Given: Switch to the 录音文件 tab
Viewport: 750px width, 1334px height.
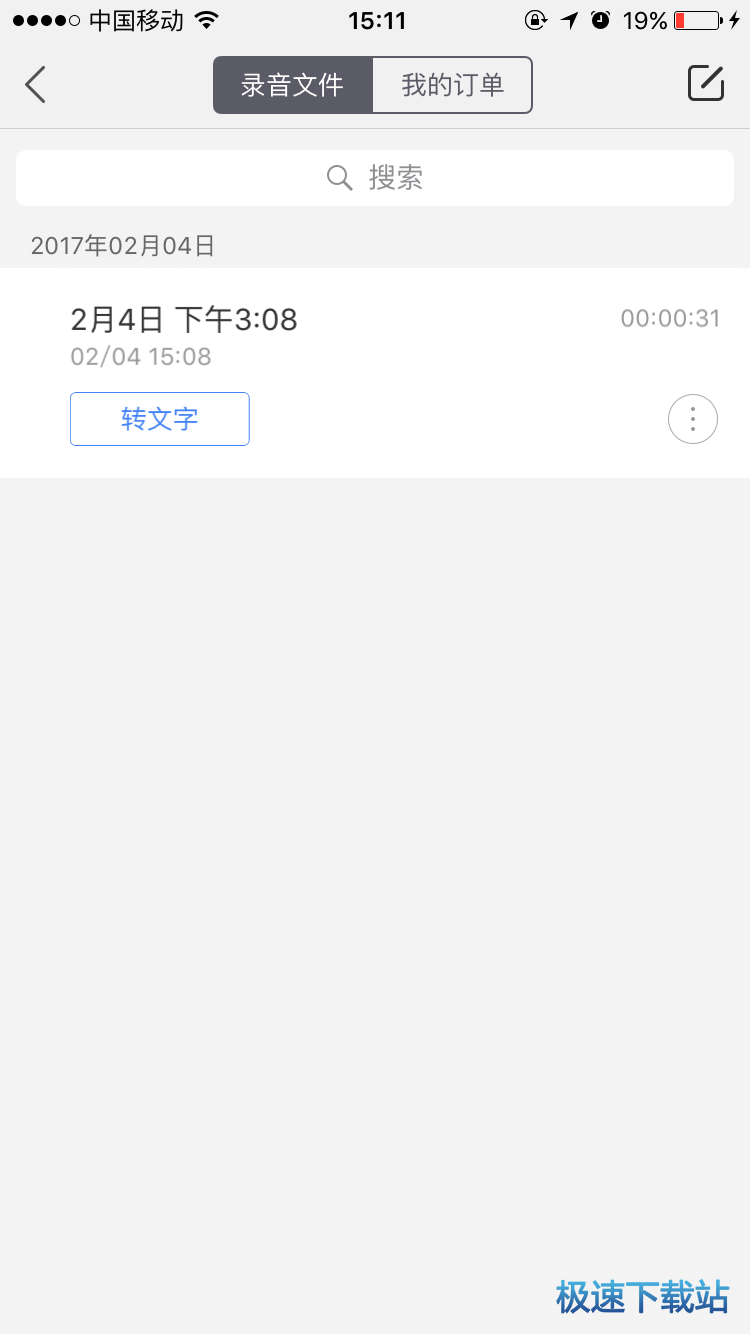Looking at the screenshot, I should click(x=293, y=85).
